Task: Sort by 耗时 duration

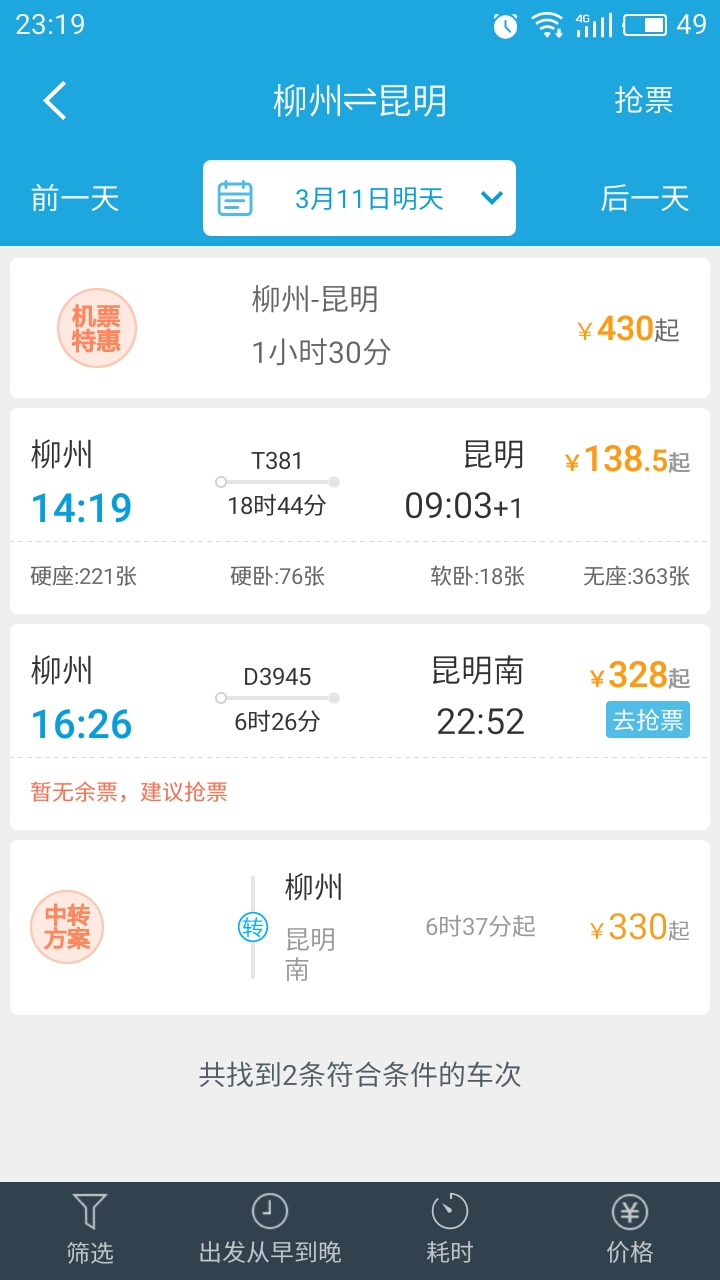Action: coord(450,1231)
